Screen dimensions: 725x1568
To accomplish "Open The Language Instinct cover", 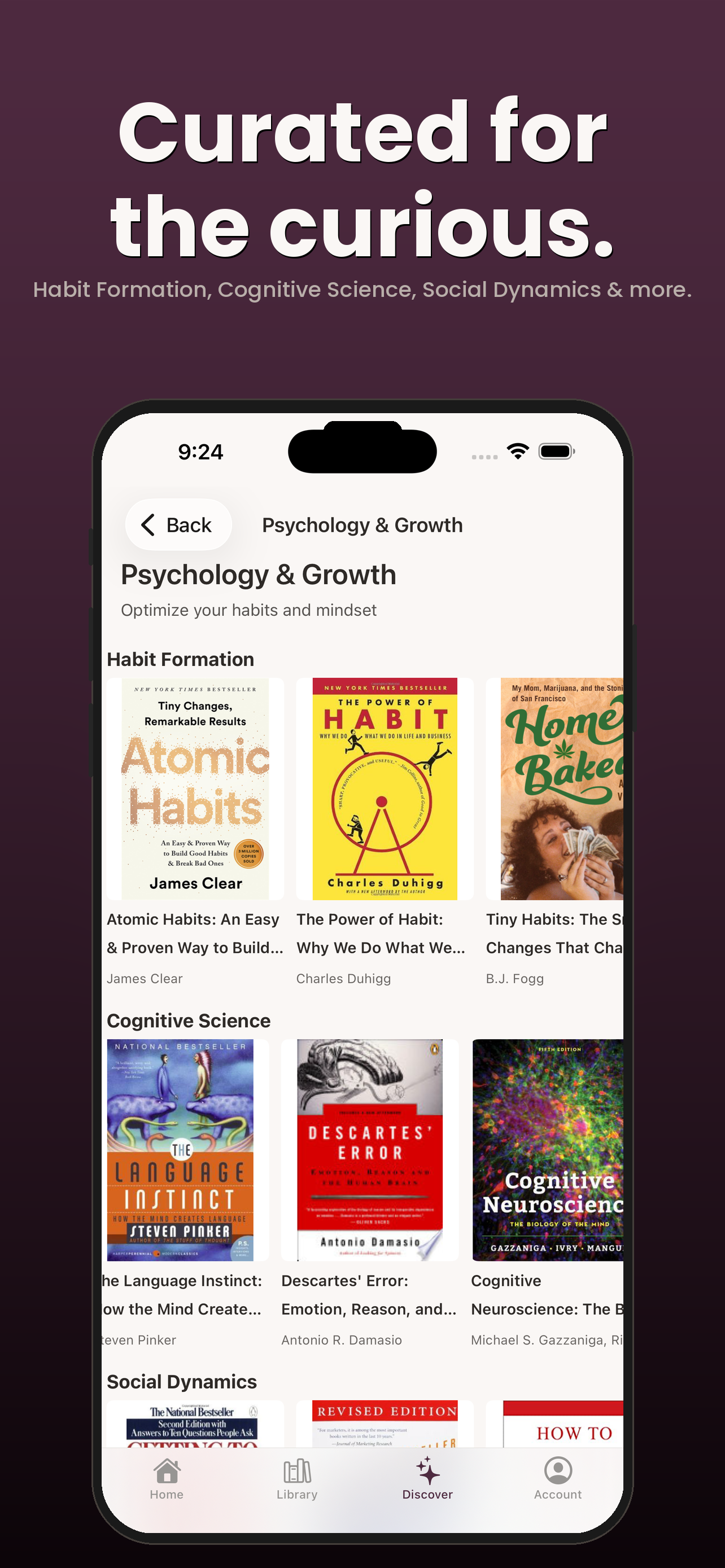I will click(x=181, y=1150).
